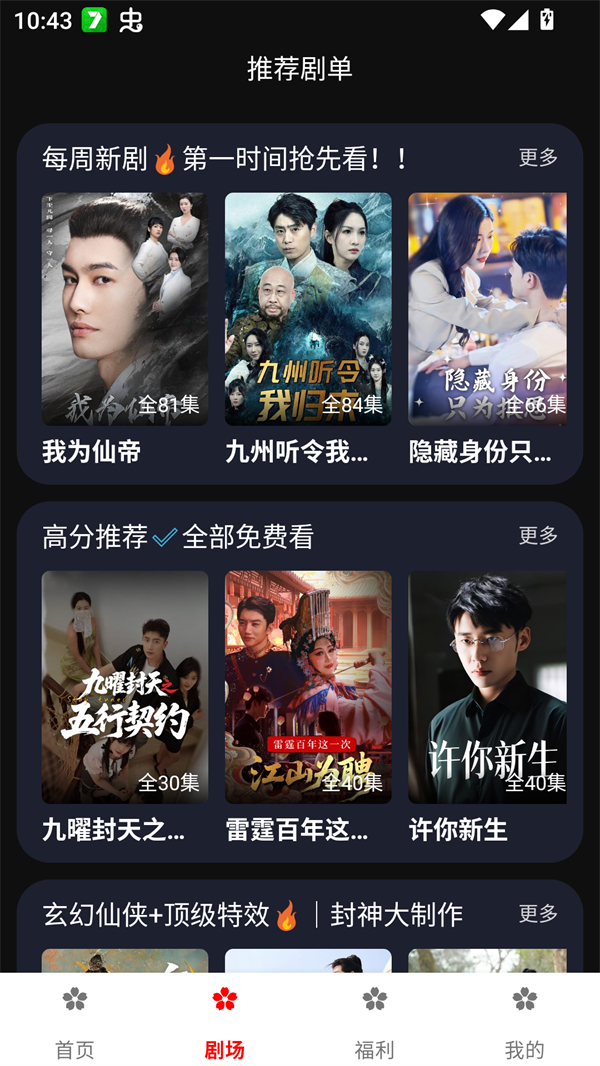Go to the 福利 tab
This screenshot has width=600, height=1066.
click(x=375, y=1022)
